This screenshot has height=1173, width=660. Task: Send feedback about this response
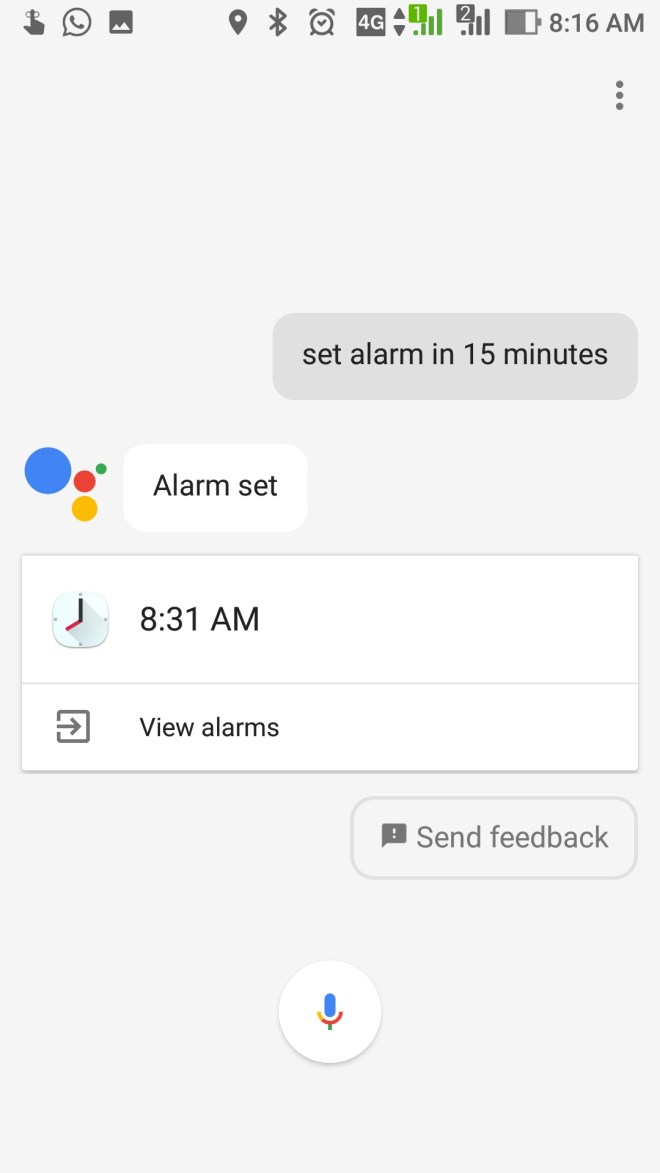[x=494, y=837]
